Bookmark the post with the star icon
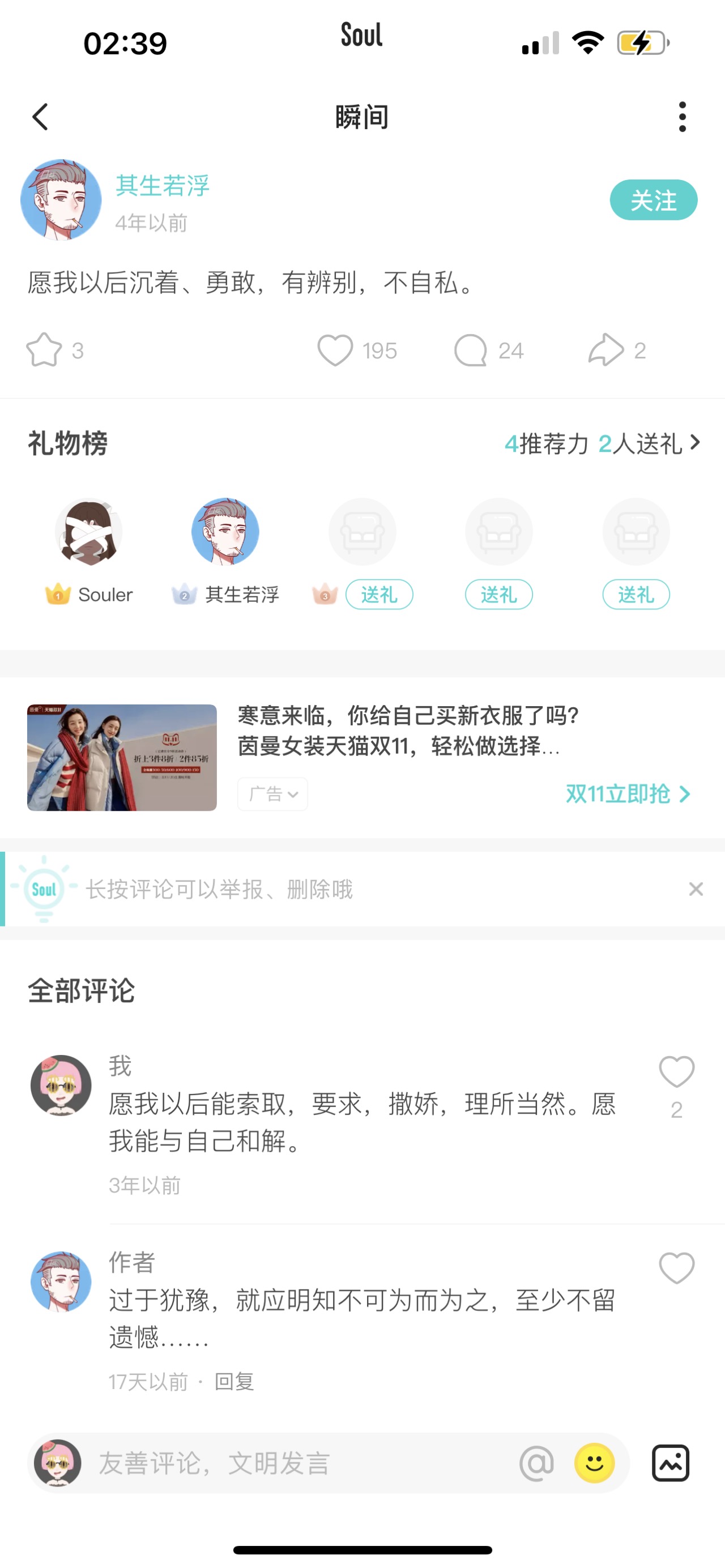725x1568 pixels. click(x=44, y=350)
